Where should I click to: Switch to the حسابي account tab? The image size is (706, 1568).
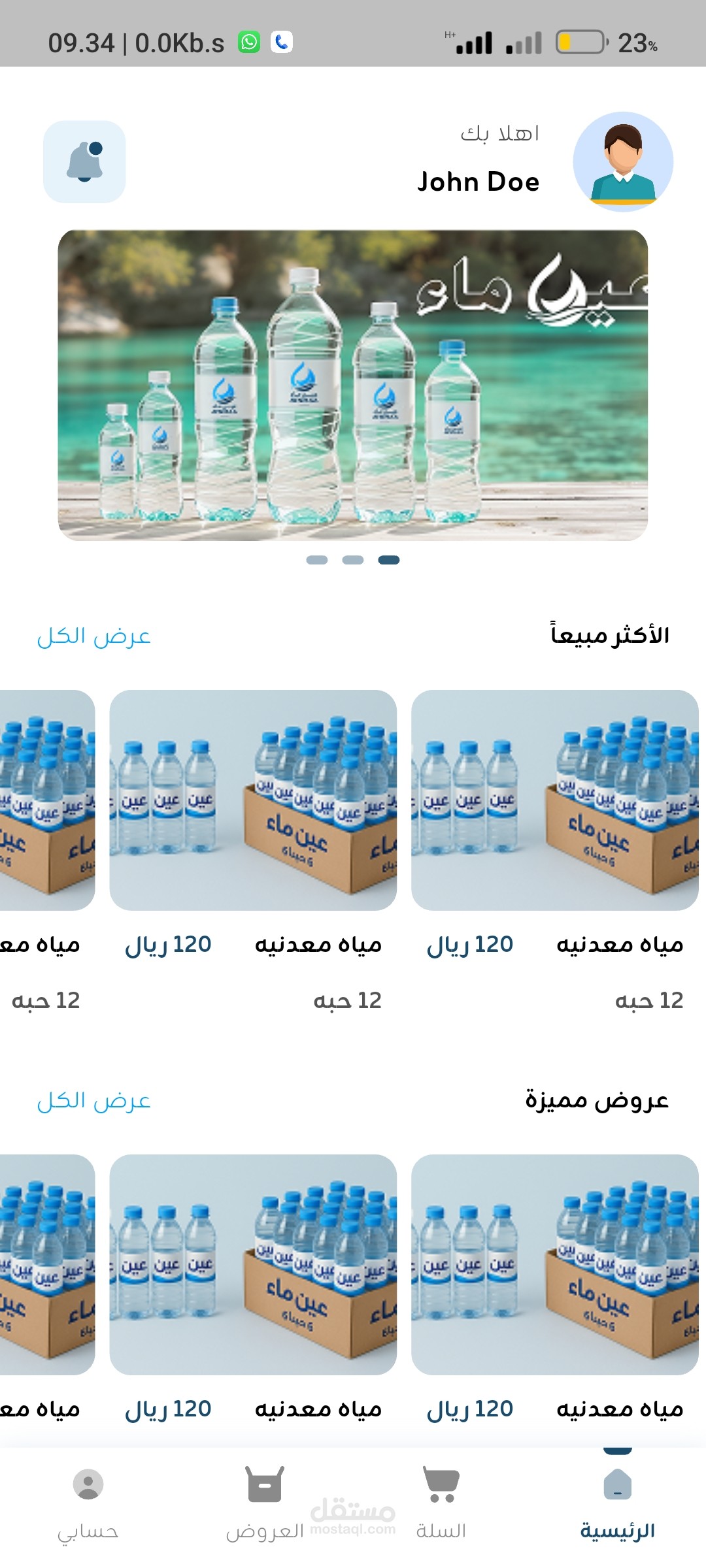coord(88,1503)
